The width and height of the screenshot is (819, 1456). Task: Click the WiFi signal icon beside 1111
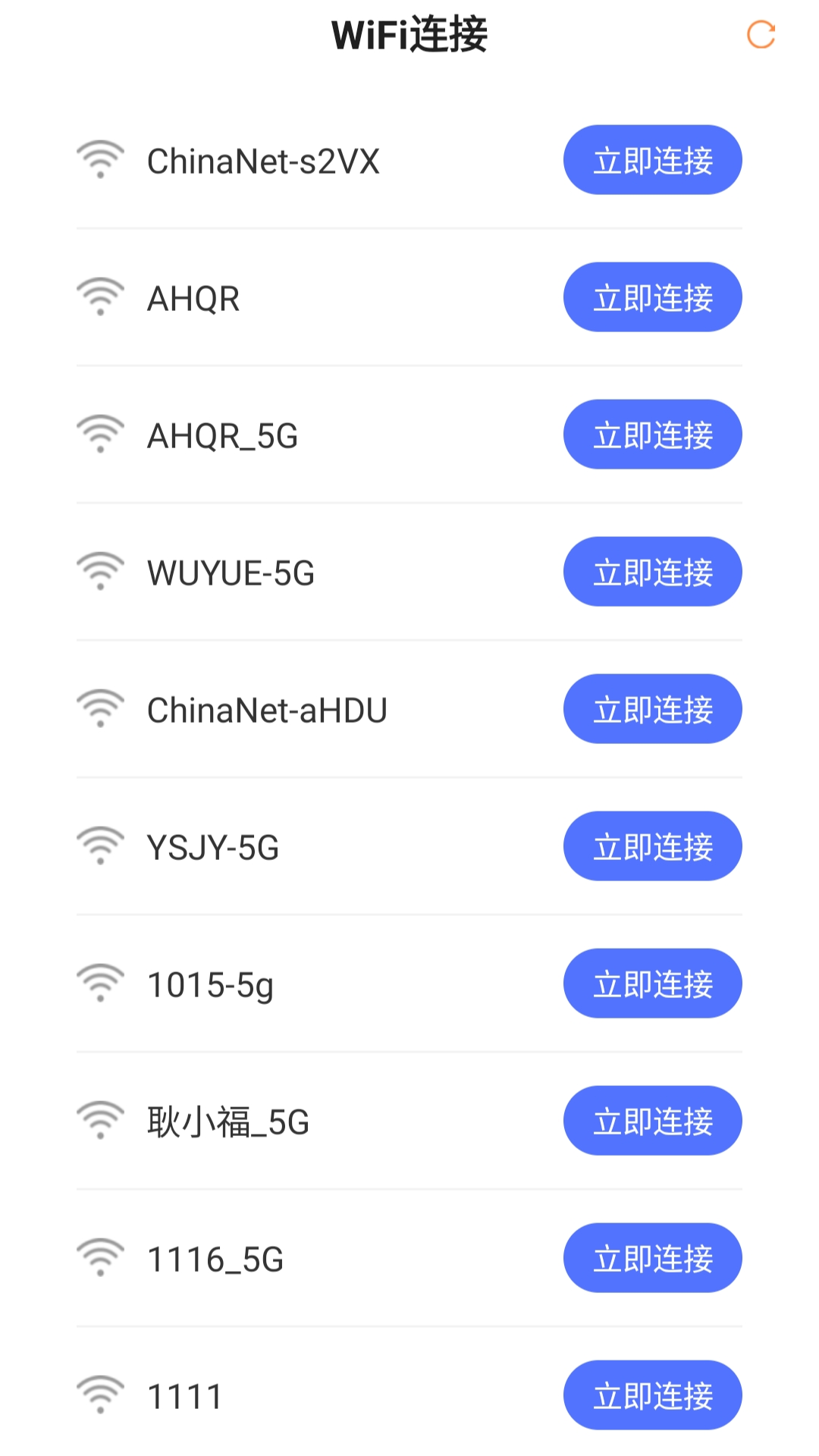click(x=101, y=1395)
